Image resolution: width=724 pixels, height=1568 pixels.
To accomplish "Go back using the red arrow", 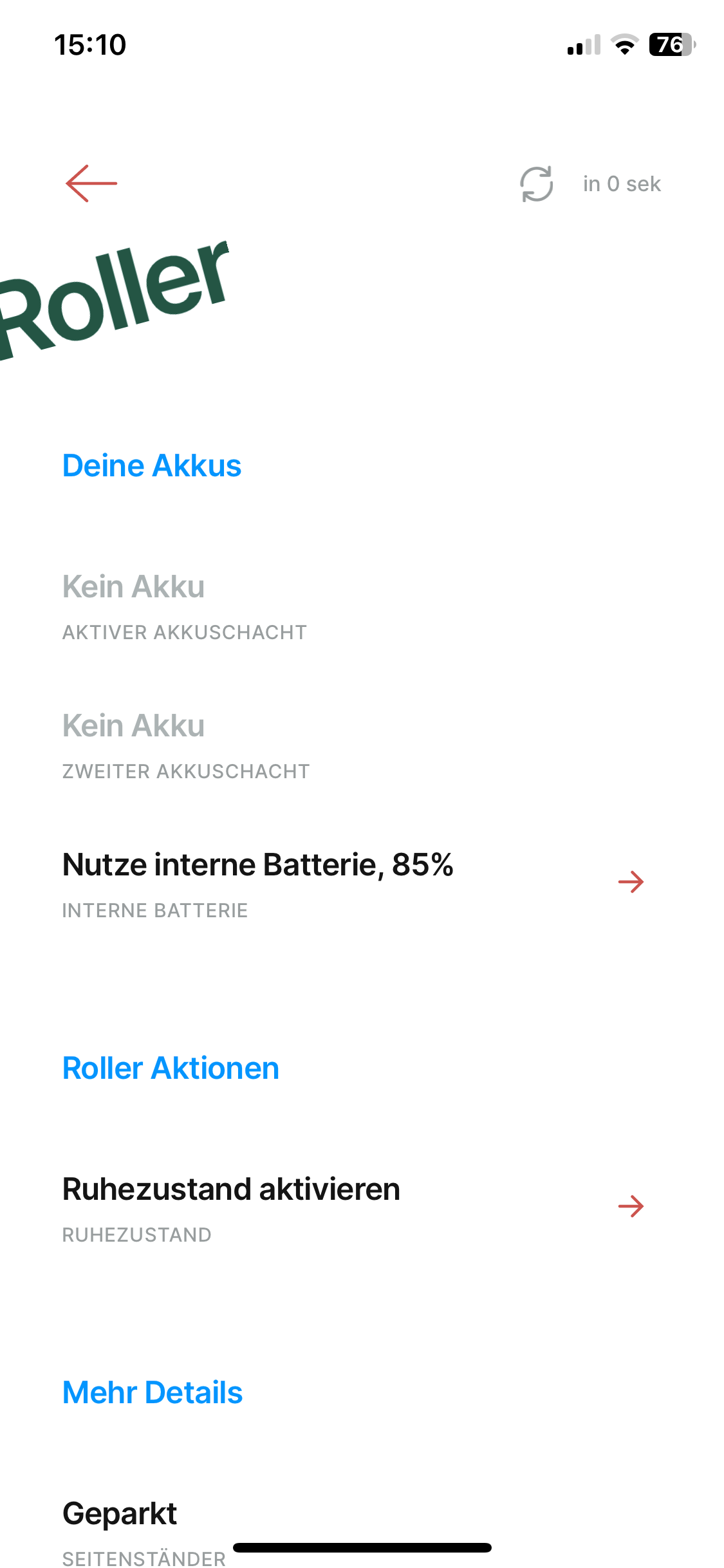I will pos(91,183).
